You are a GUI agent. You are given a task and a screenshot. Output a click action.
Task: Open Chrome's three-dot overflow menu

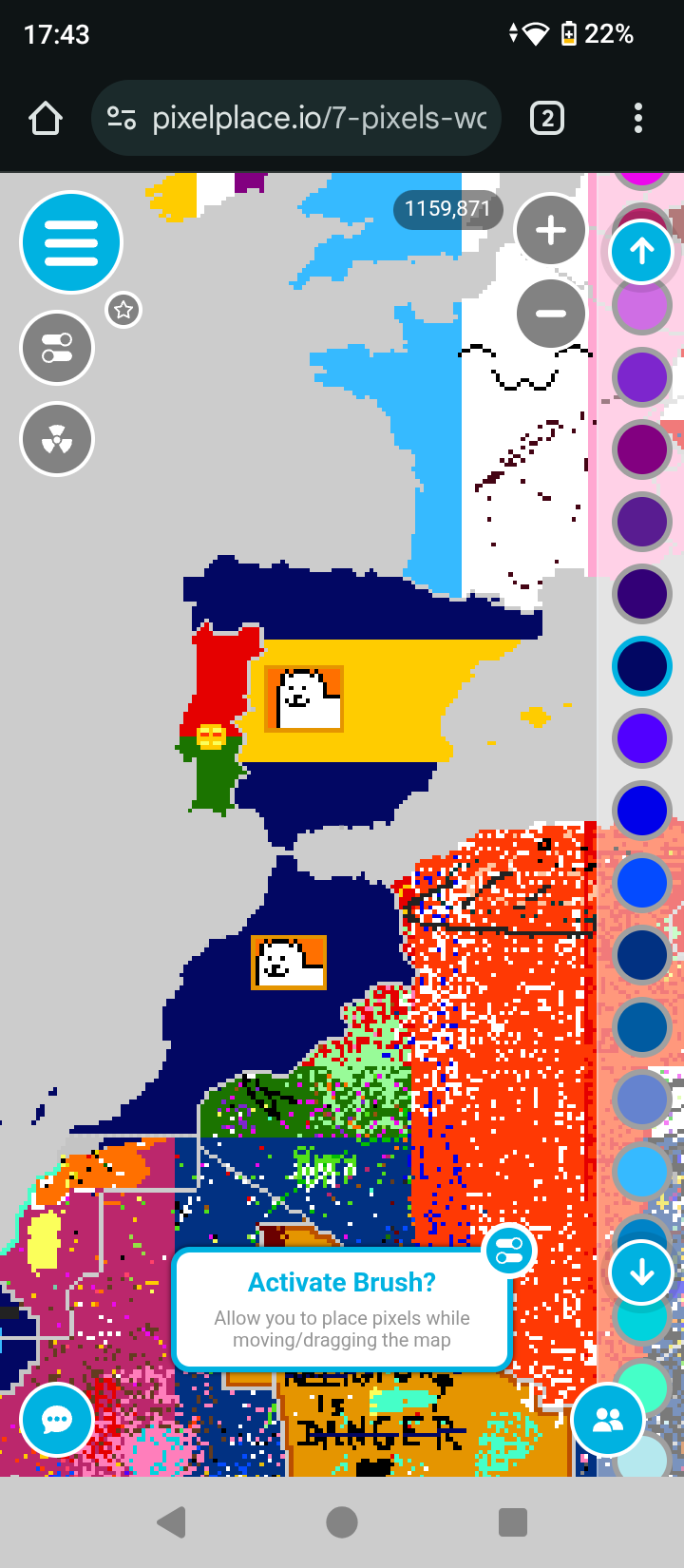[x=638, y=118]
